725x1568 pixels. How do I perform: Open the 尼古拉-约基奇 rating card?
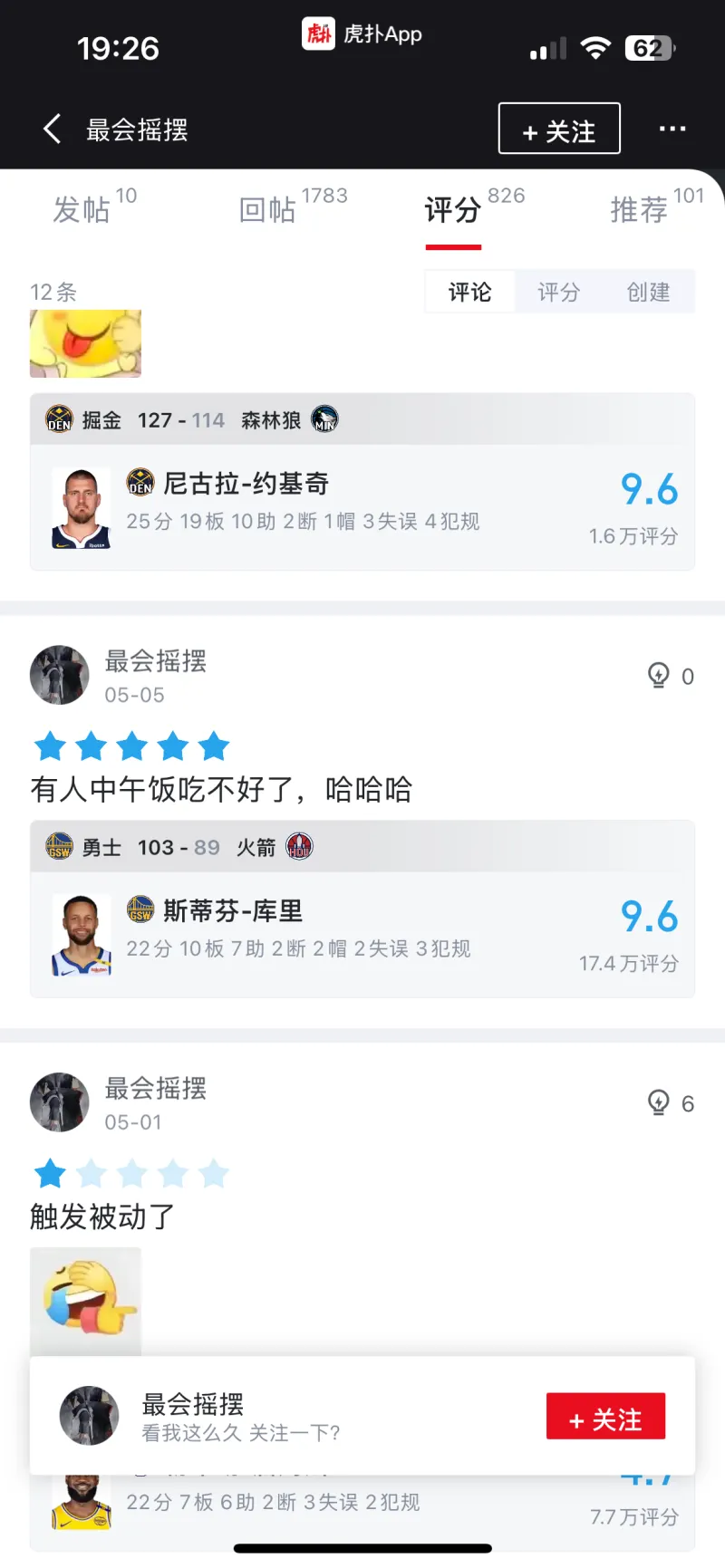(x=362, y=507)
